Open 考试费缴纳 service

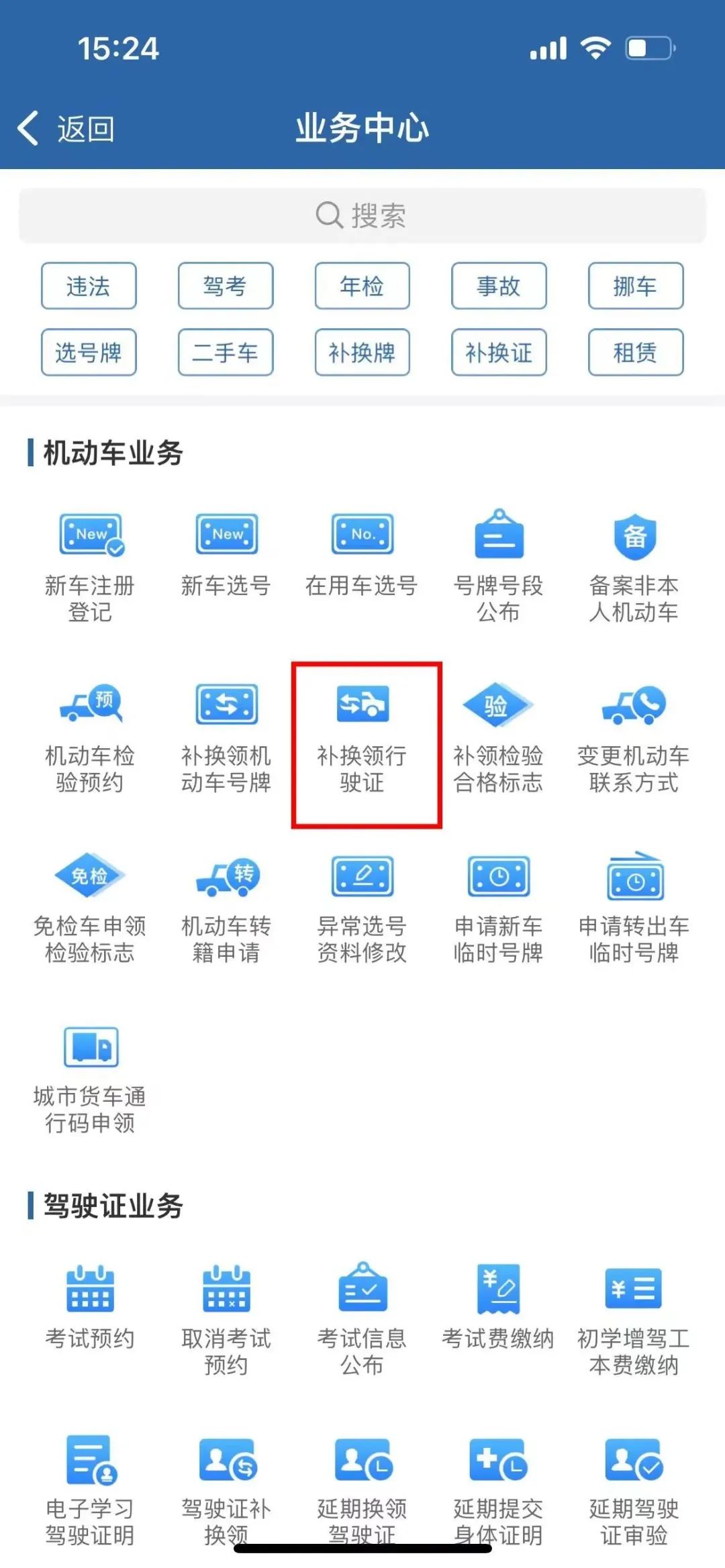point(498,1308)
